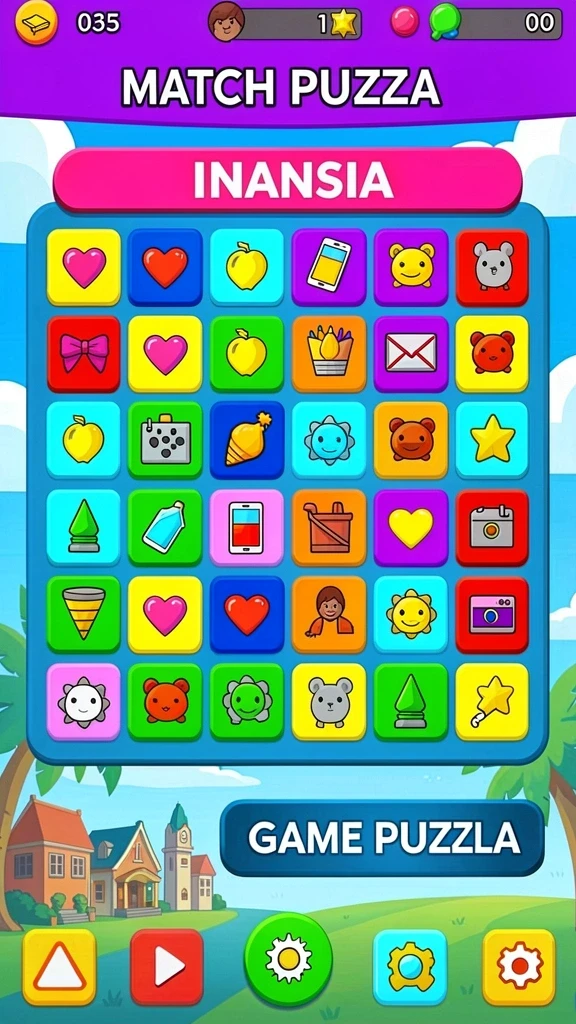Viewport: 576px width, 1024px height.
Task: Select the phone with red screen tile
Action: click(x=247, y=528)
